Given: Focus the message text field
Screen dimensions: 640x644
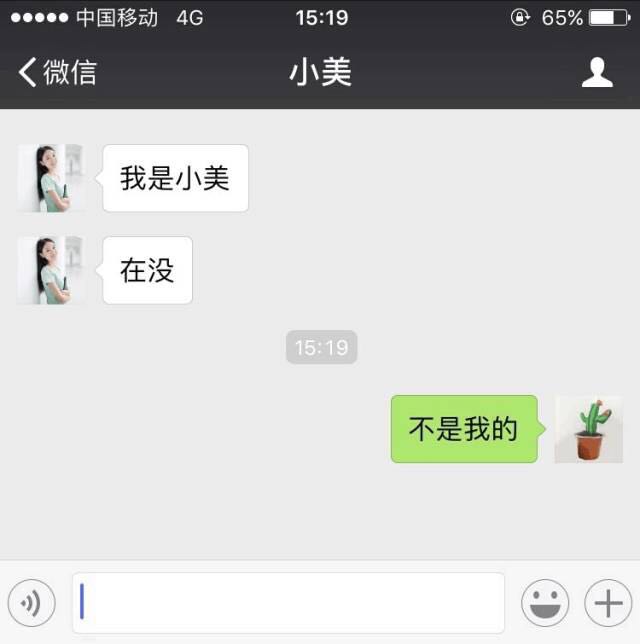Looking at the screenshot, I should (288, 603).
